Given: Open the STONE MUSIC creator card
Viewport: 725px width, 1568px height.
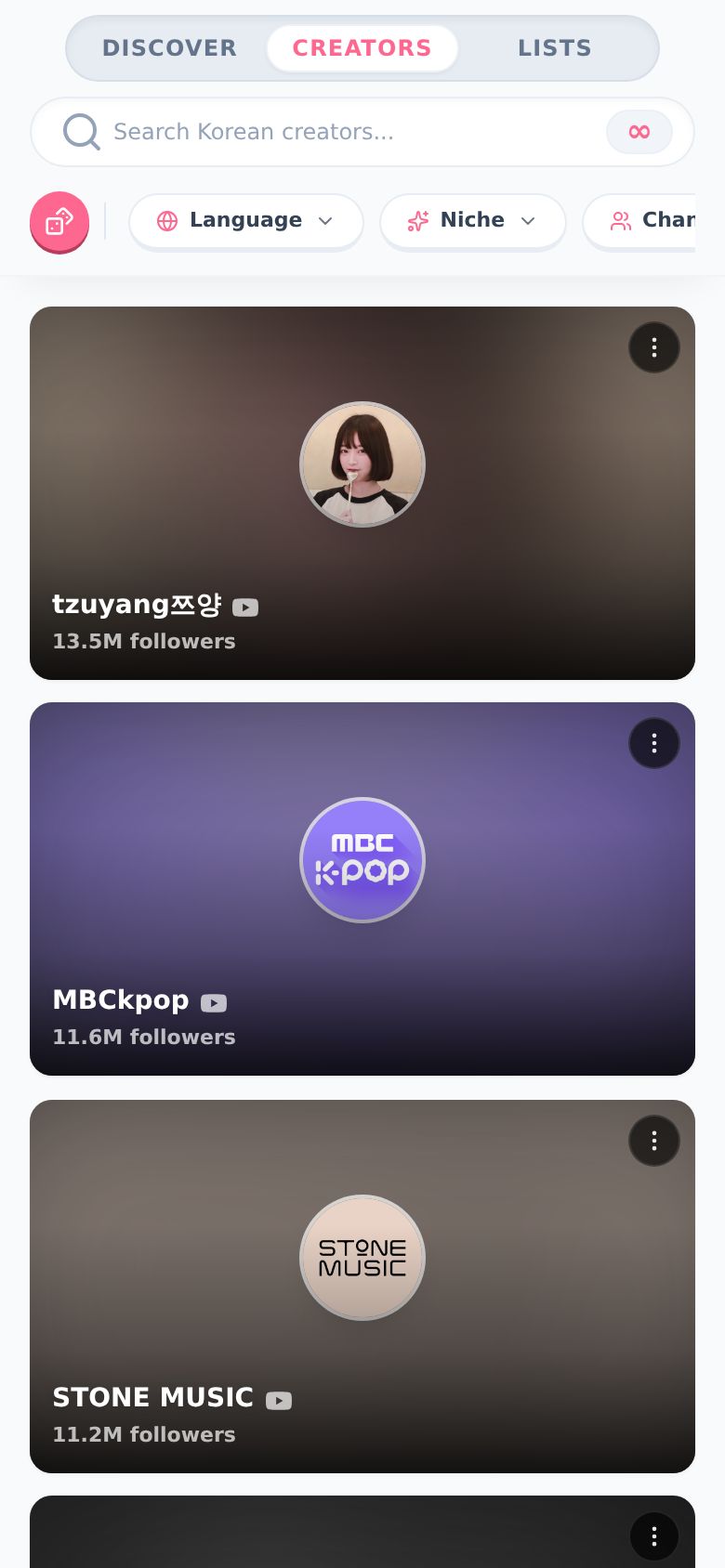Looking at the screenshot, I should tap(362, 1287).
